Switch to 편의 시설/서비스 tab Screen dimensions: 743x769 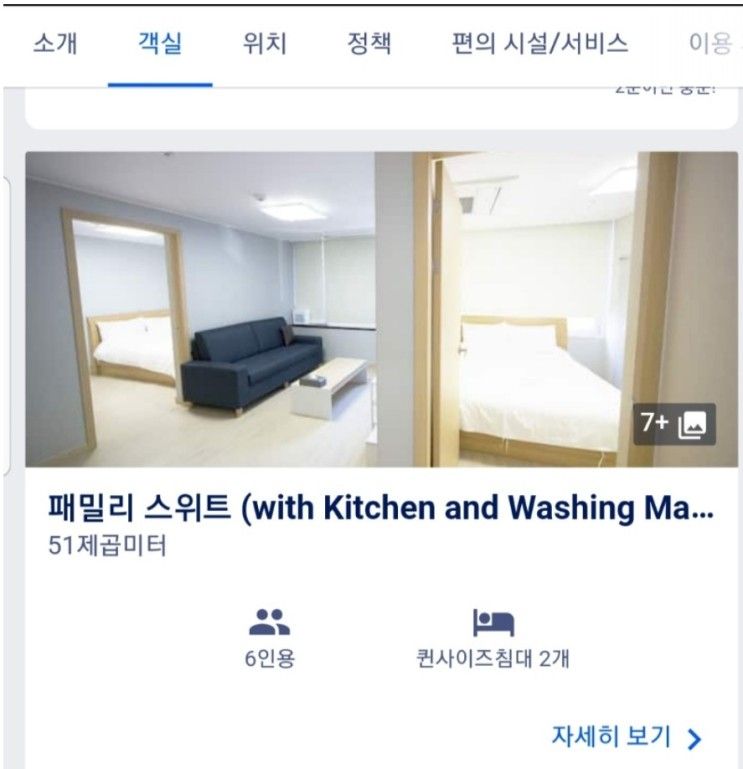(x=540, y=44)
